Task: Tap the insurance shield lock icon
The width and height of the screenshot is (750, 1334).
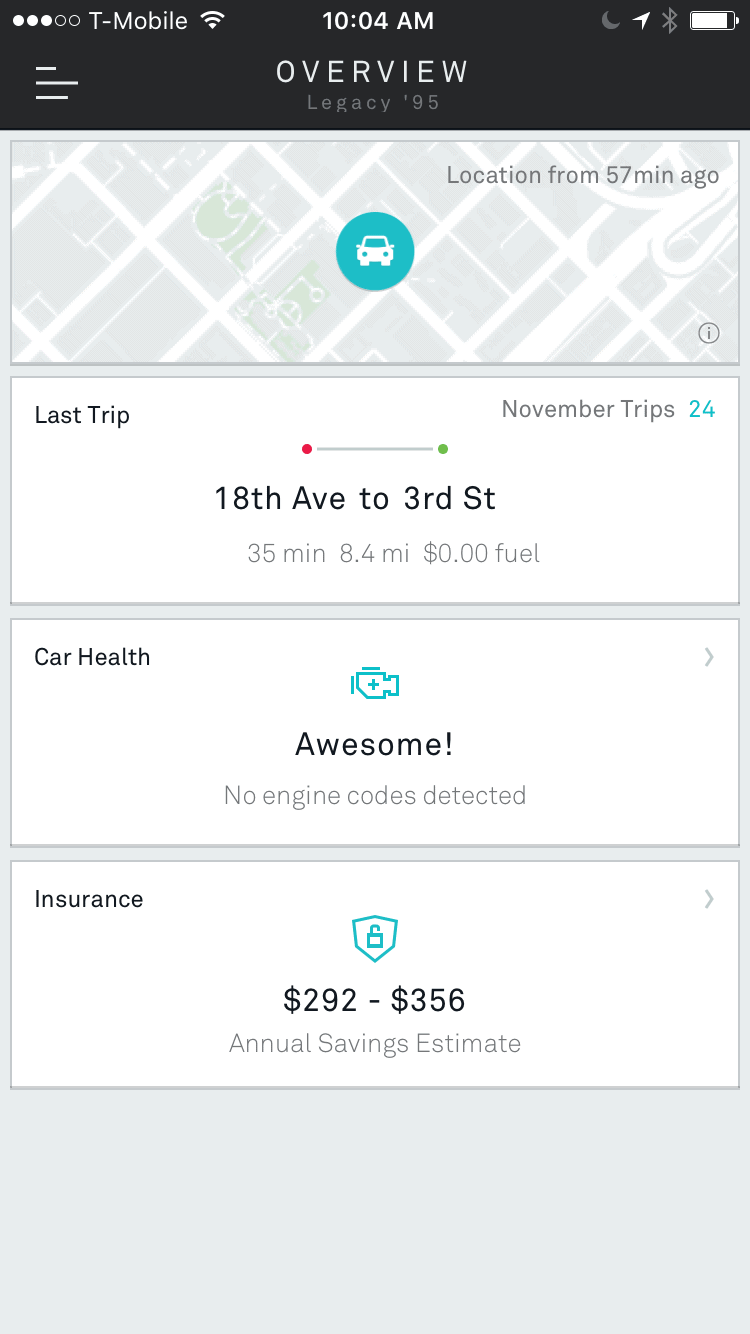Action: tap(375, 938)
